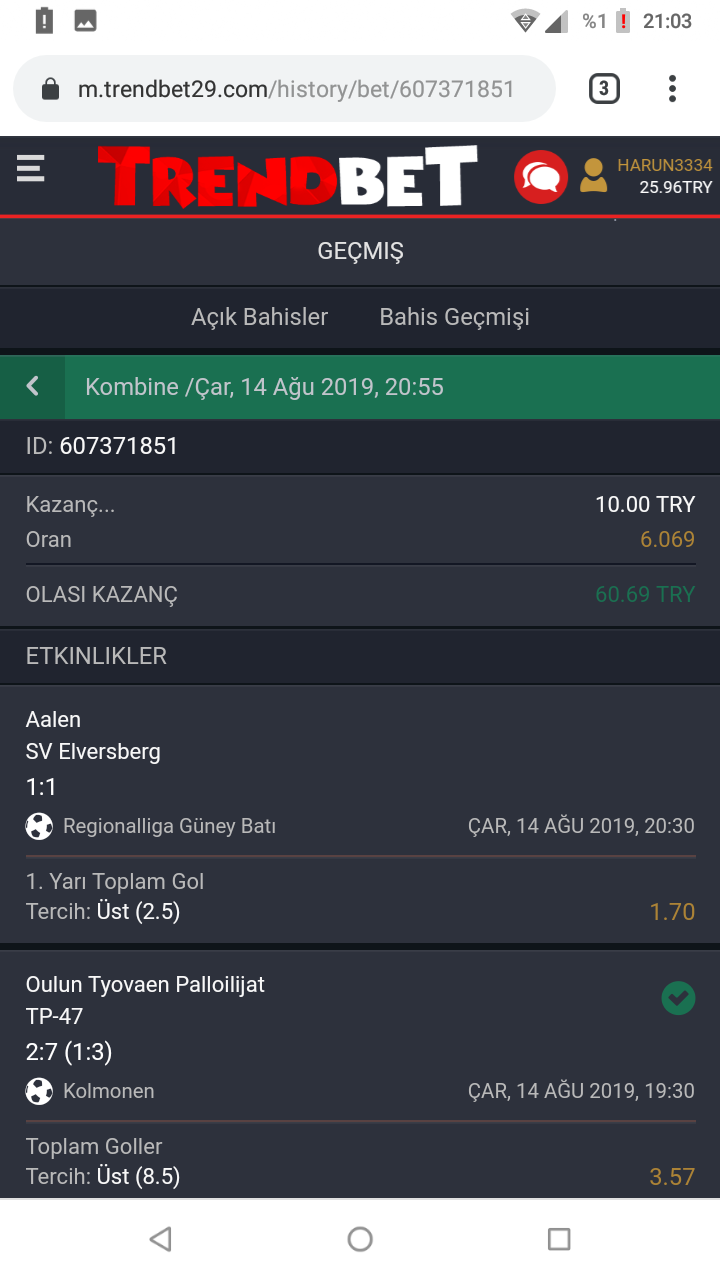Tap the TrendBet logo to go home

coord(287,176)
